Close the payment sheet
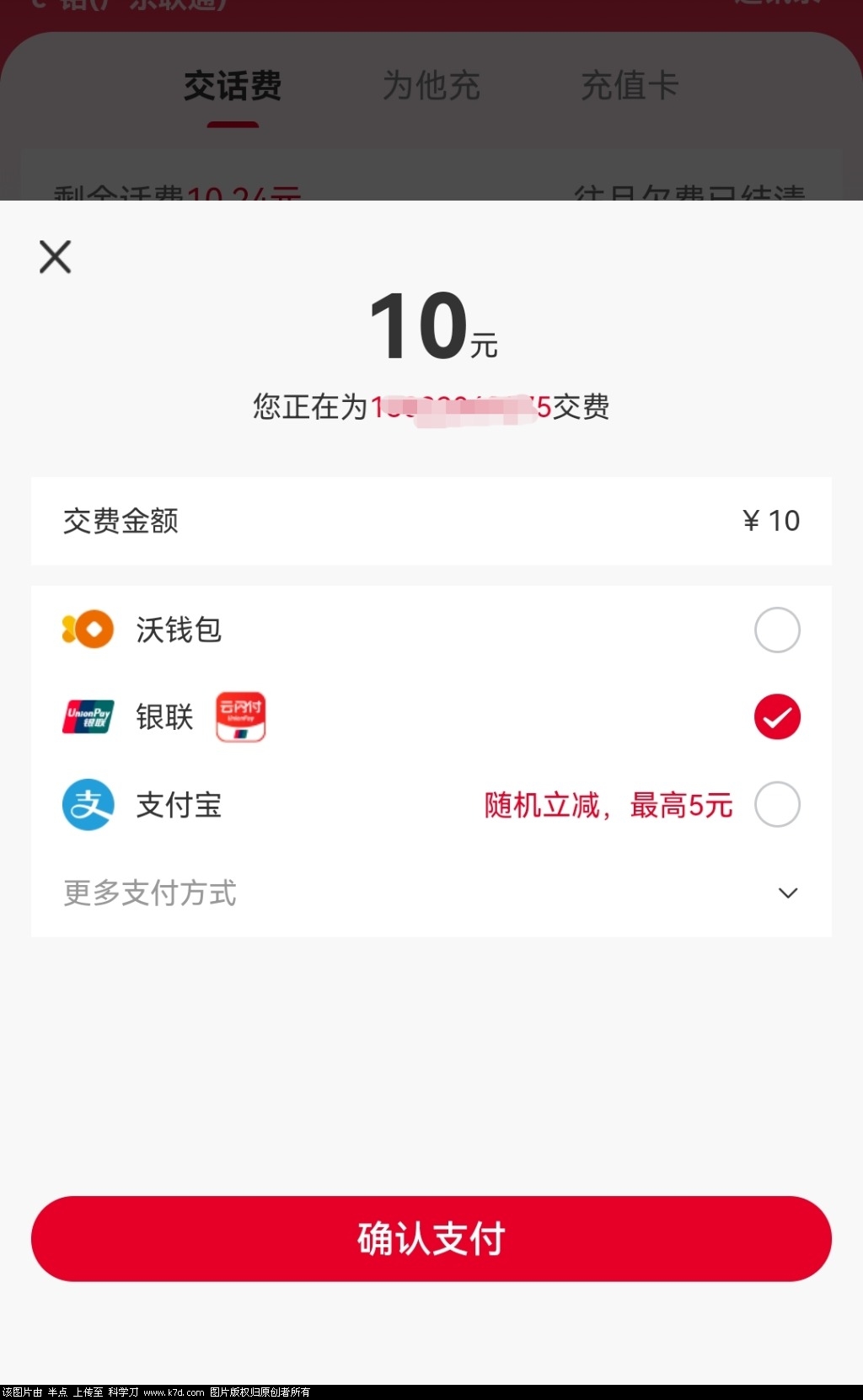Viewport: 863px width, 1400px height. click(56, 256)
